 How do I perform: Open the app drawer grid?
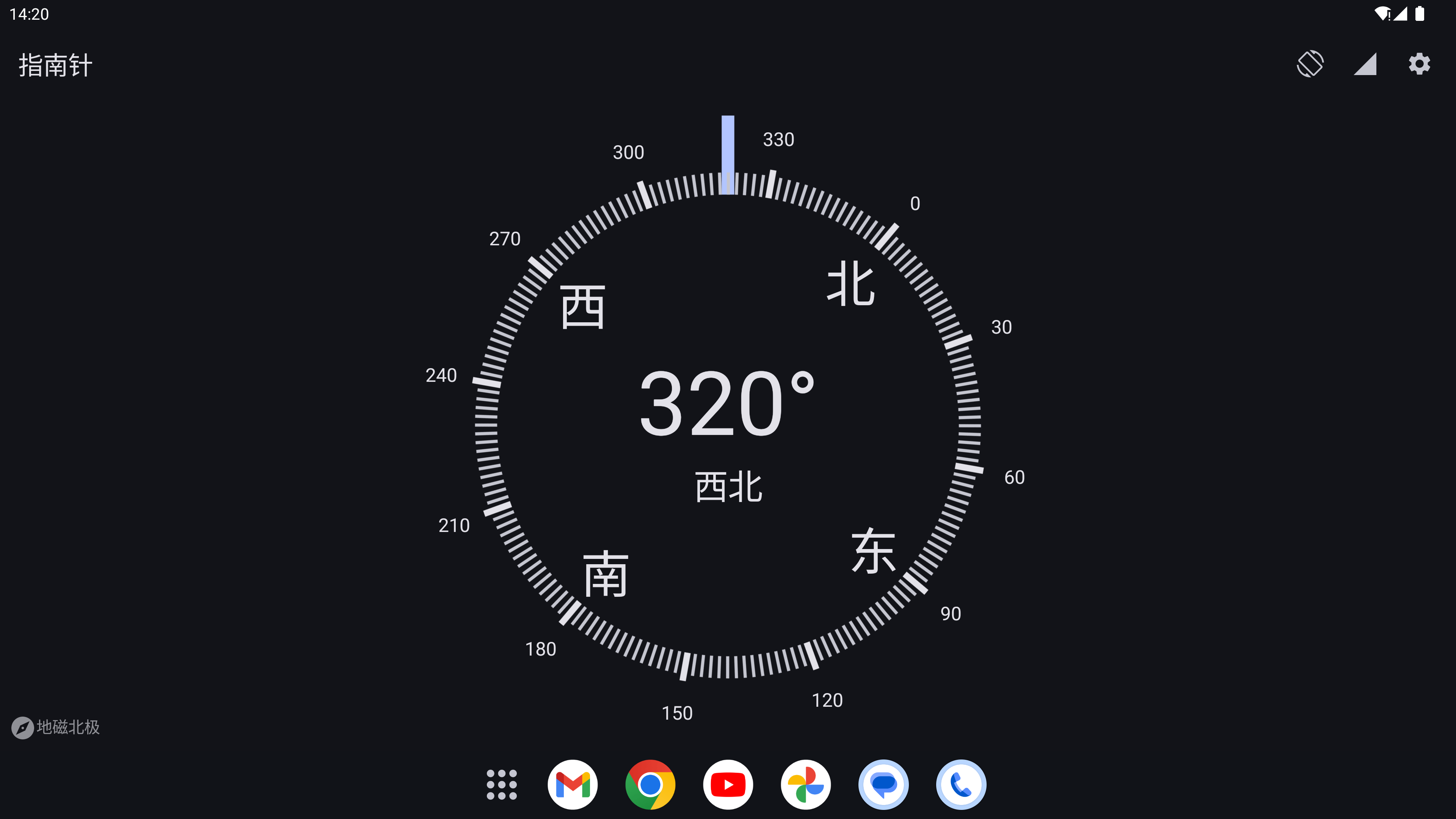coord(501,784)
